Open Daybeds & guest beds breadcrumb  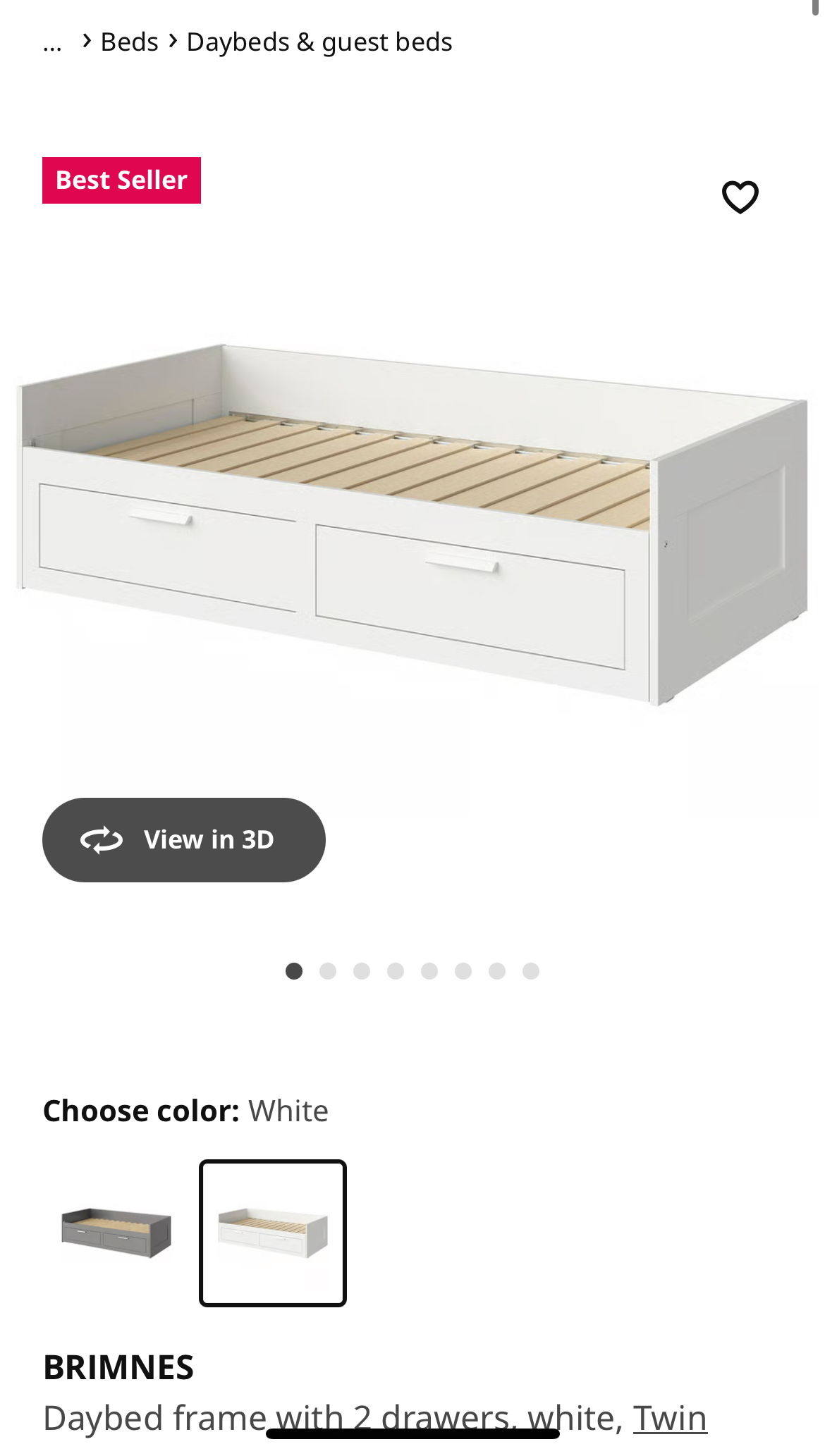pos(319,42)
